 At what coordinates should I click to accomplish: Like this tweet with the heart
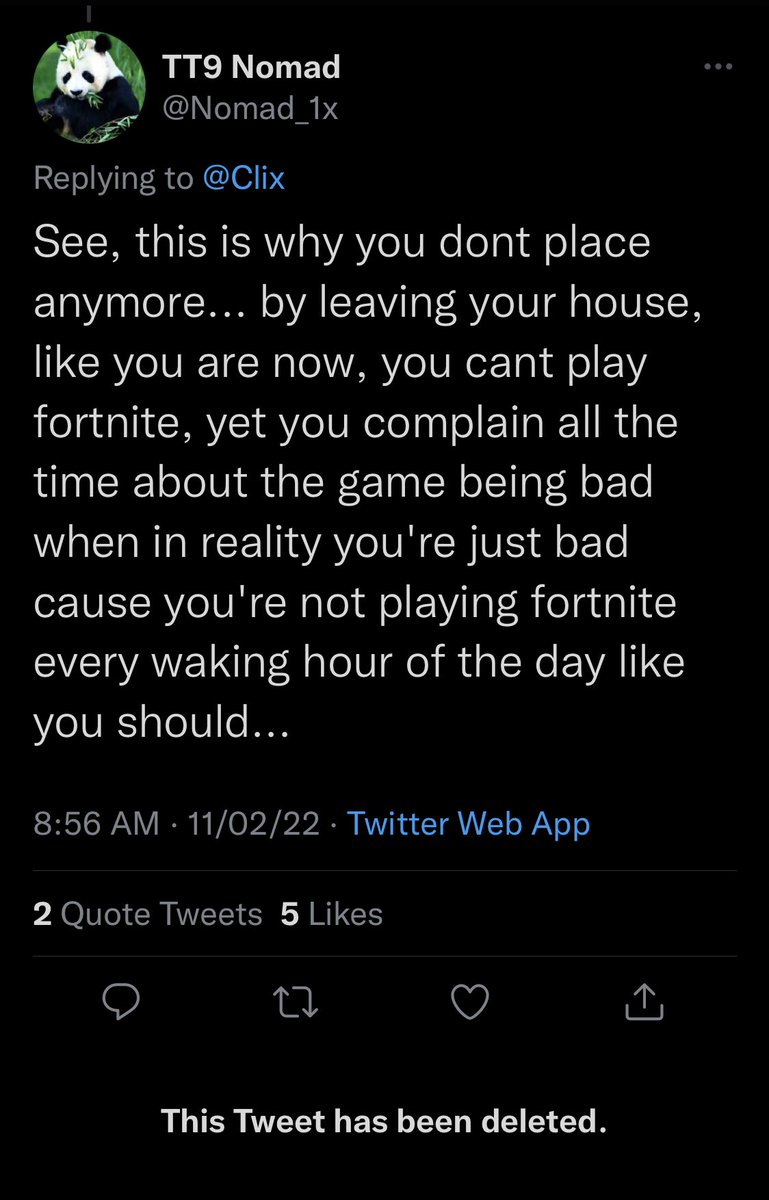pos(470,1003)
